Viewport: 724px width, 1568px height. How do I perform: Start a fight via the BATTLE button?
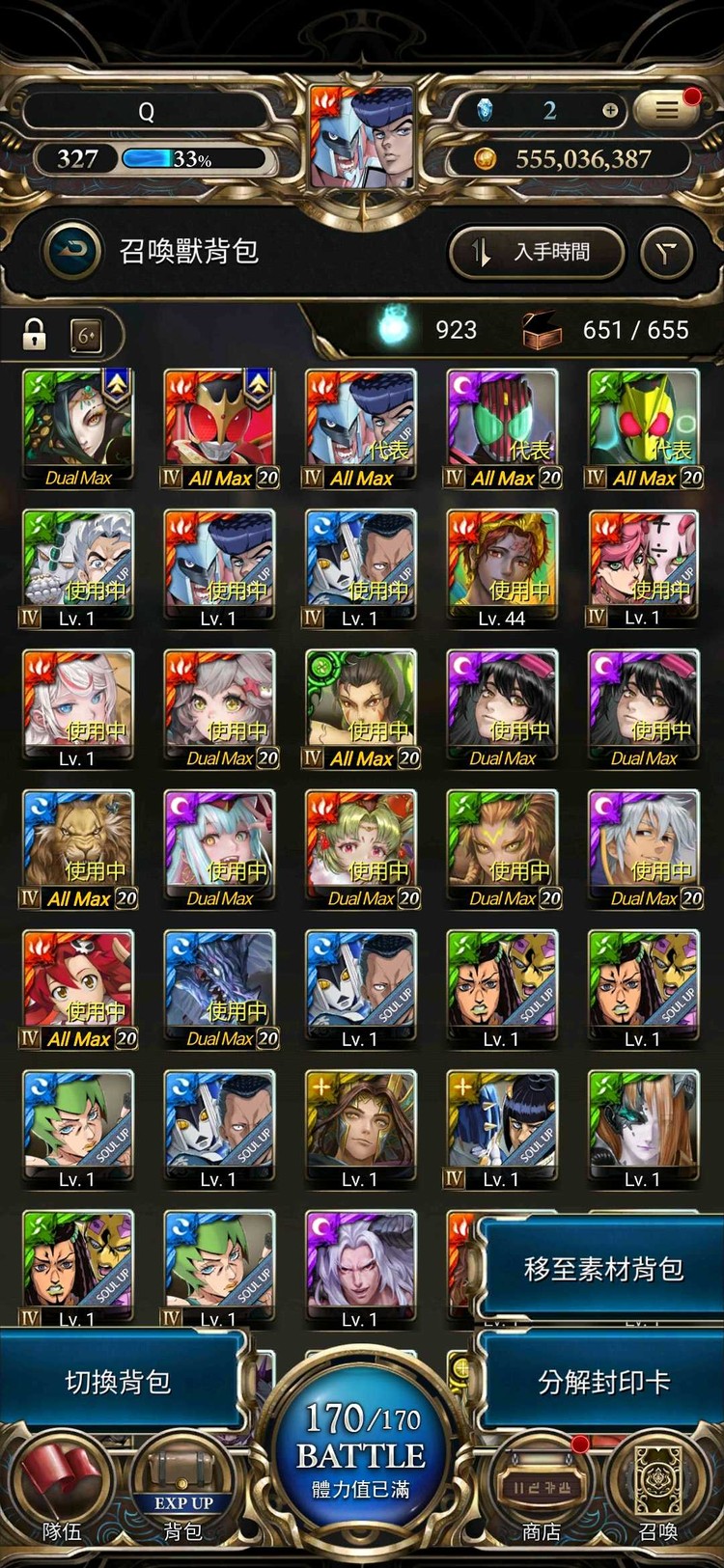tap(361, 1452)
